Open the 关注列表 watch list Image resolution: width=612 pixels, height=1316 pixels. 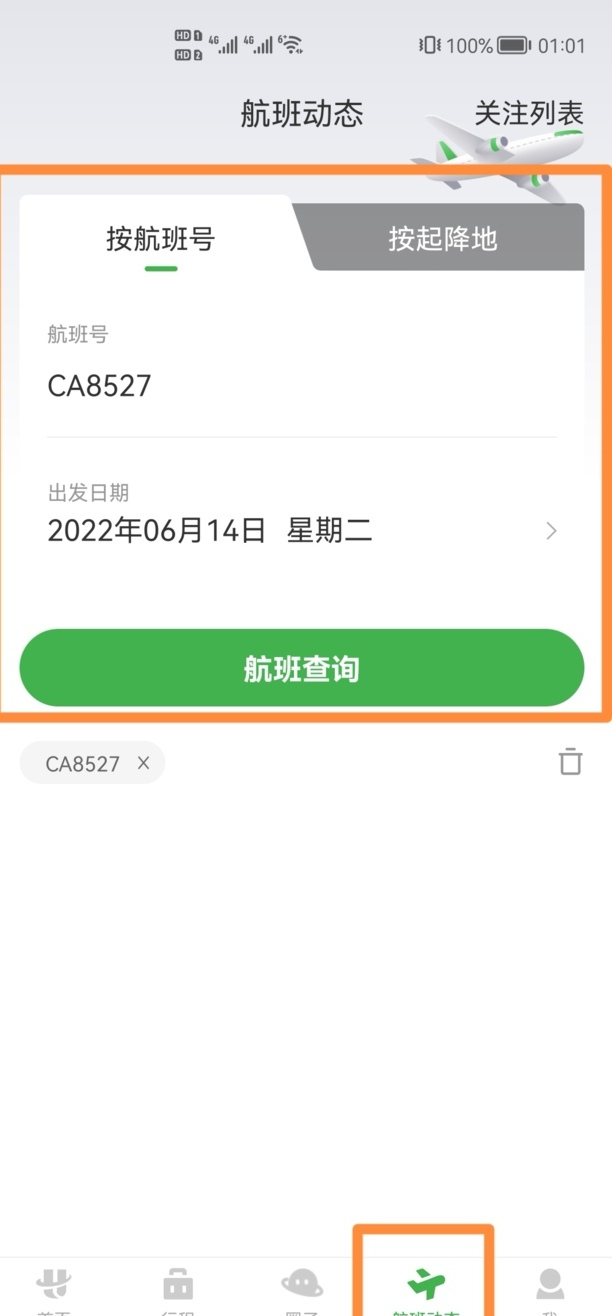click(x=528, y=113)
